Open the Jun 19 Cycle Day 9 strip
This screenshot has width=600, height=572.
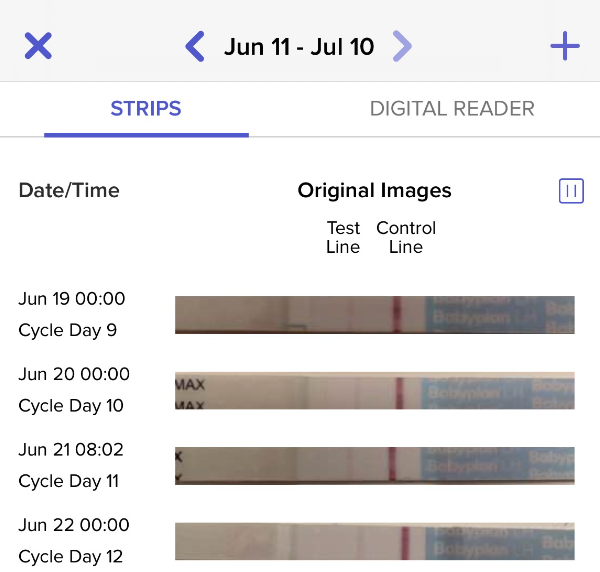click(x=374, y=314)
